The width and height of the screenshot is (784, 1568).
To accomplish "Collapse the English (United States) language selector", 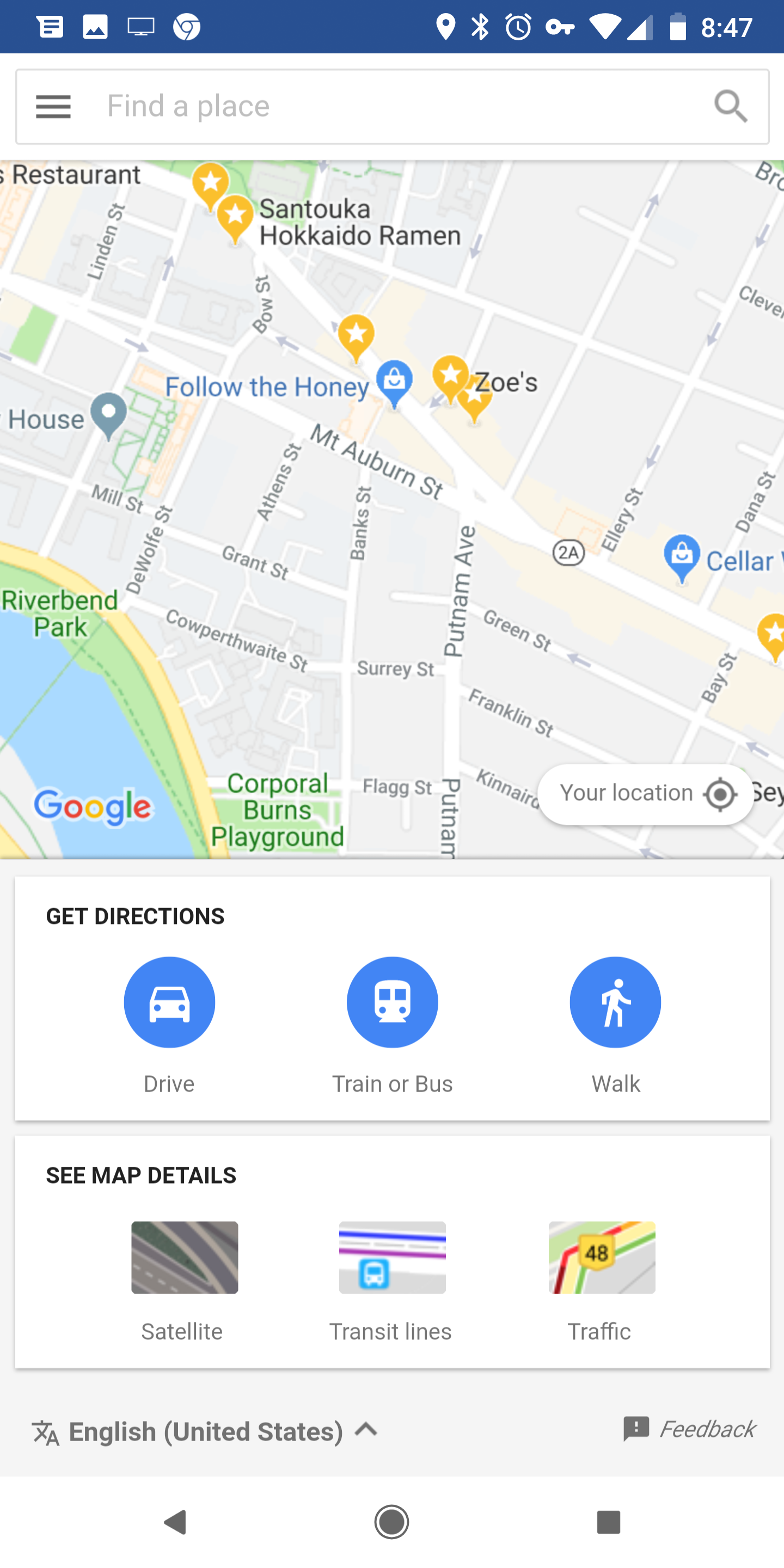I will pos(365,1430).
